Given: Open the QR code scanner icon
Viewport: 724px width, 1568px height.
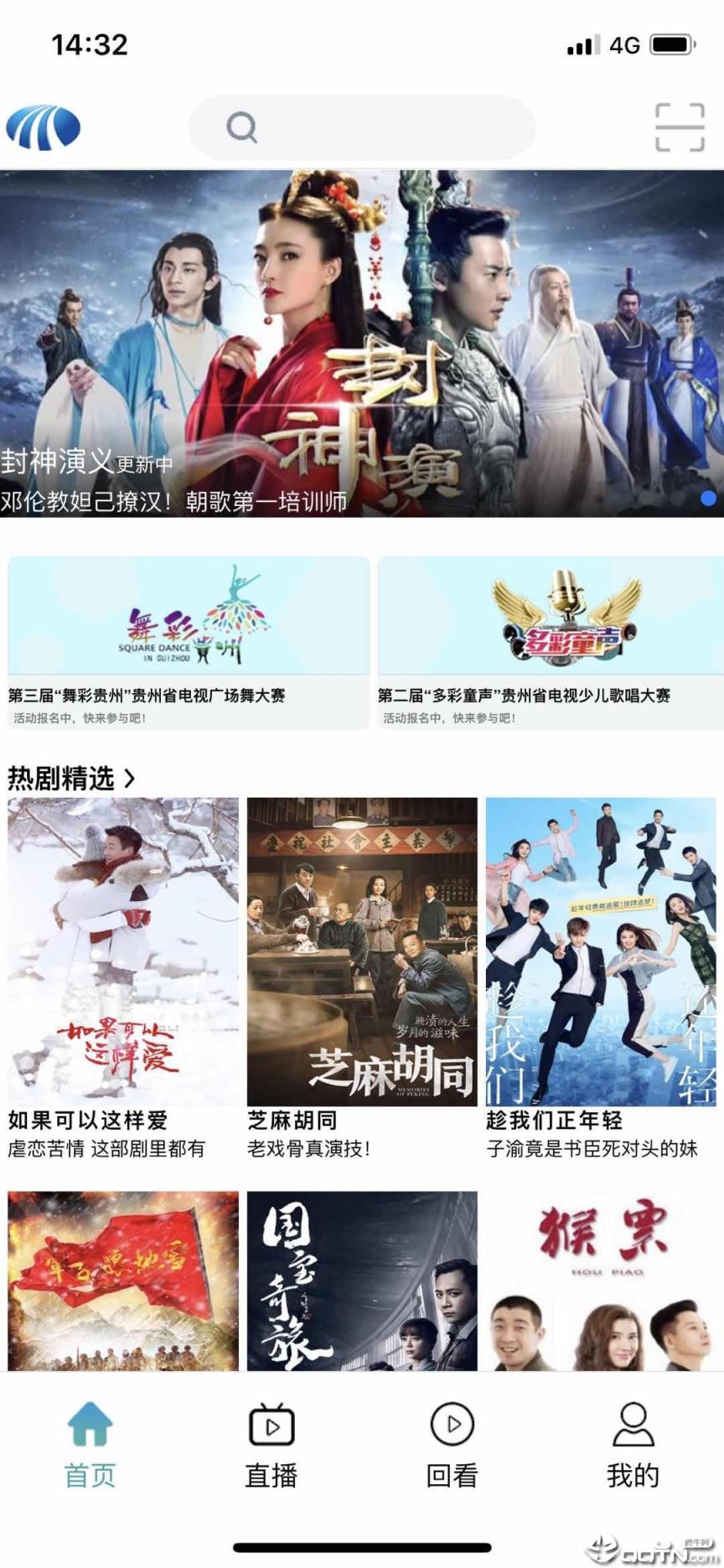Looking at the screenshot, I should pos(680,127).
